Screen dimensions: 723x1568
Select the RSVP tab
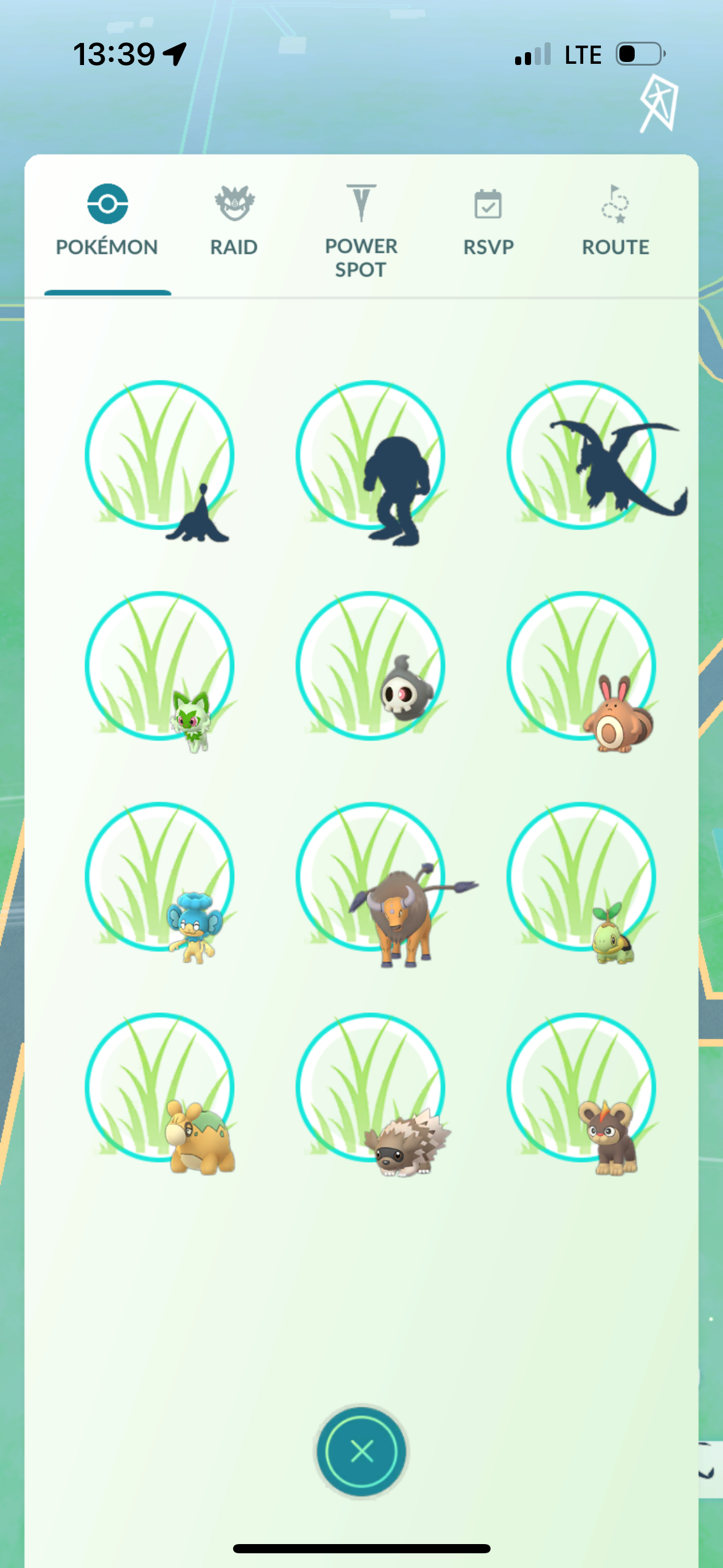[x=488, y=222]
